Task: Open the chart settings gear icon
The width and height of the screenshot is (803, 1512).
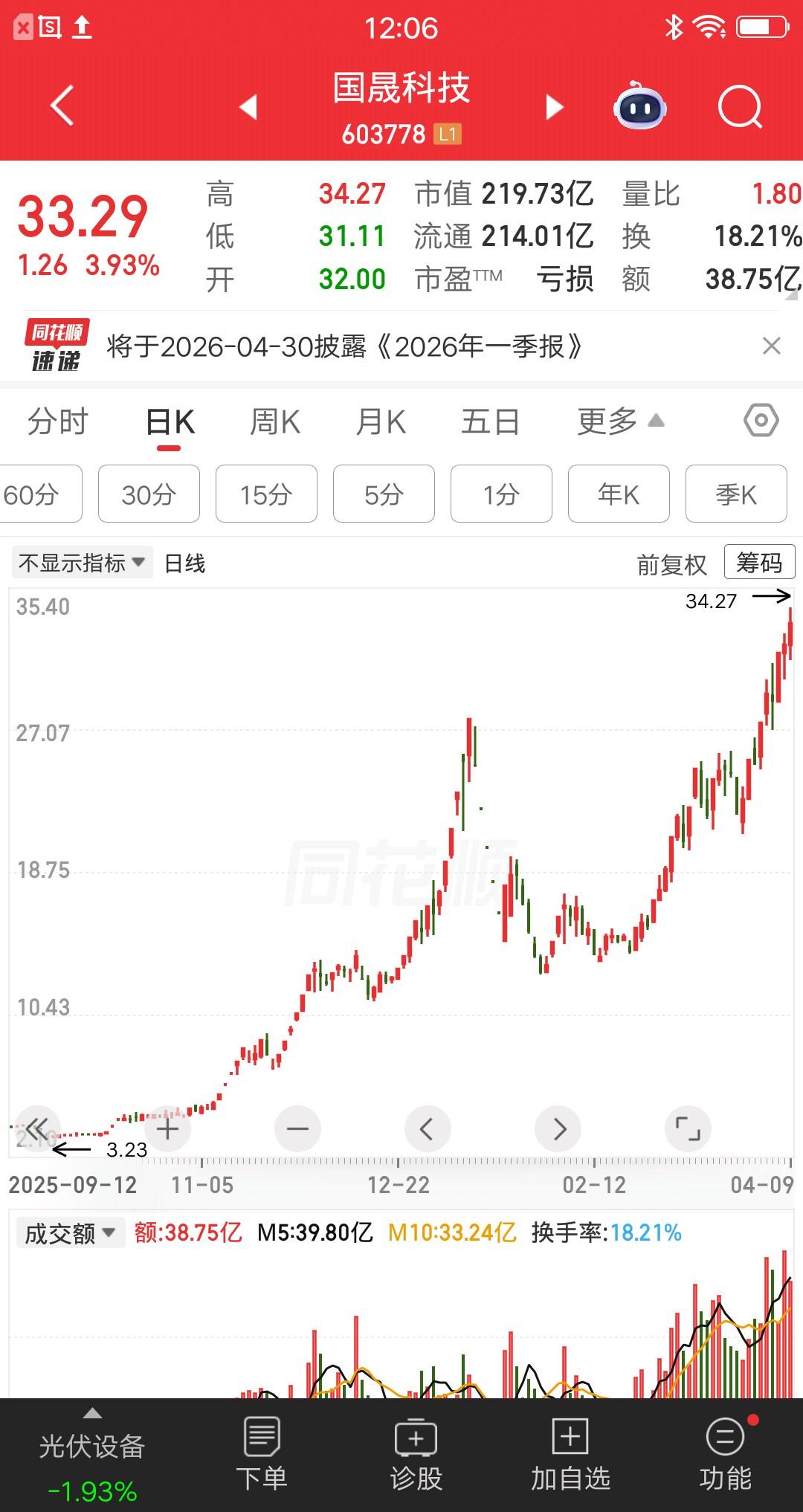Action: (x=760, y=421)
